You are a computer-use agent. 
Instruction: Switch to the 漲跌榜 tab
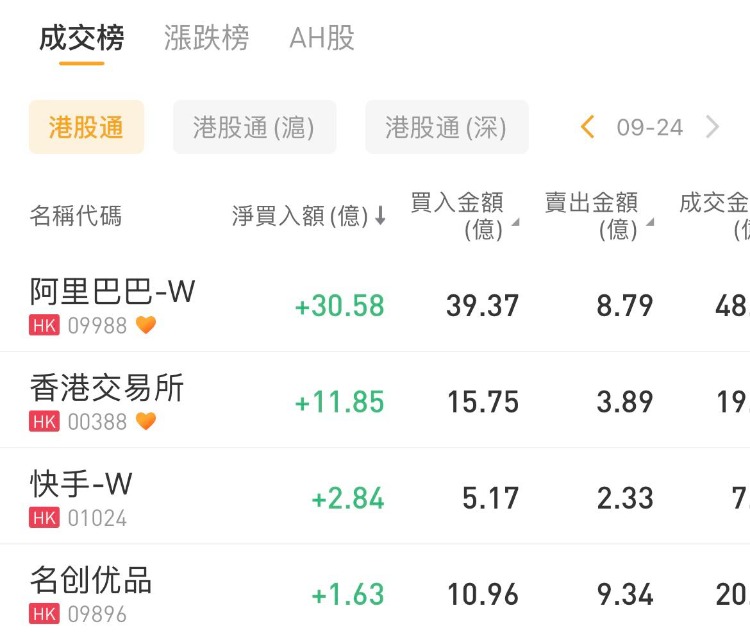click(206, 39)
